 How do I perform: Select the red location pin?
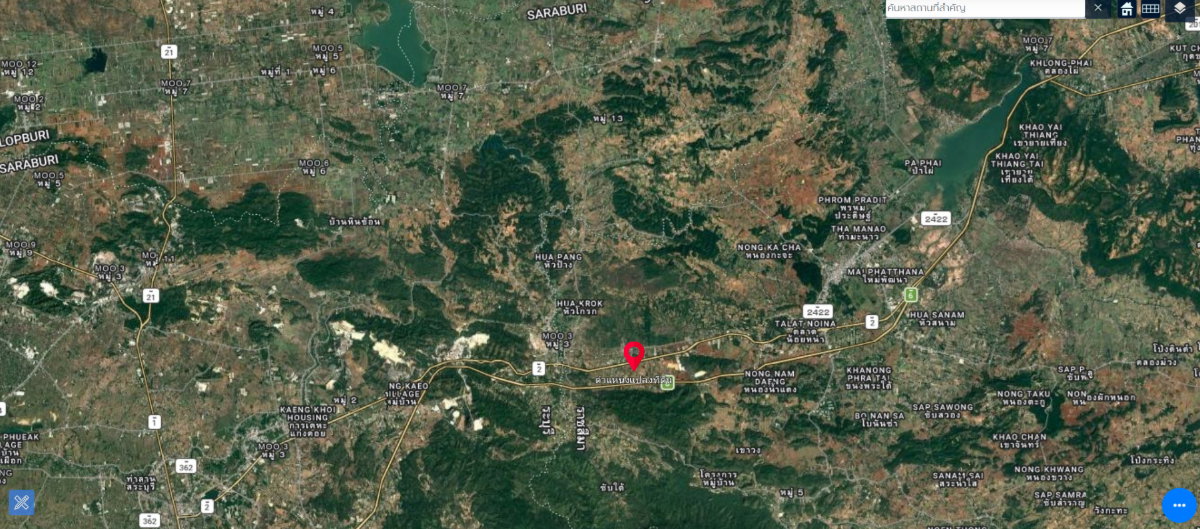click(634, 354)
